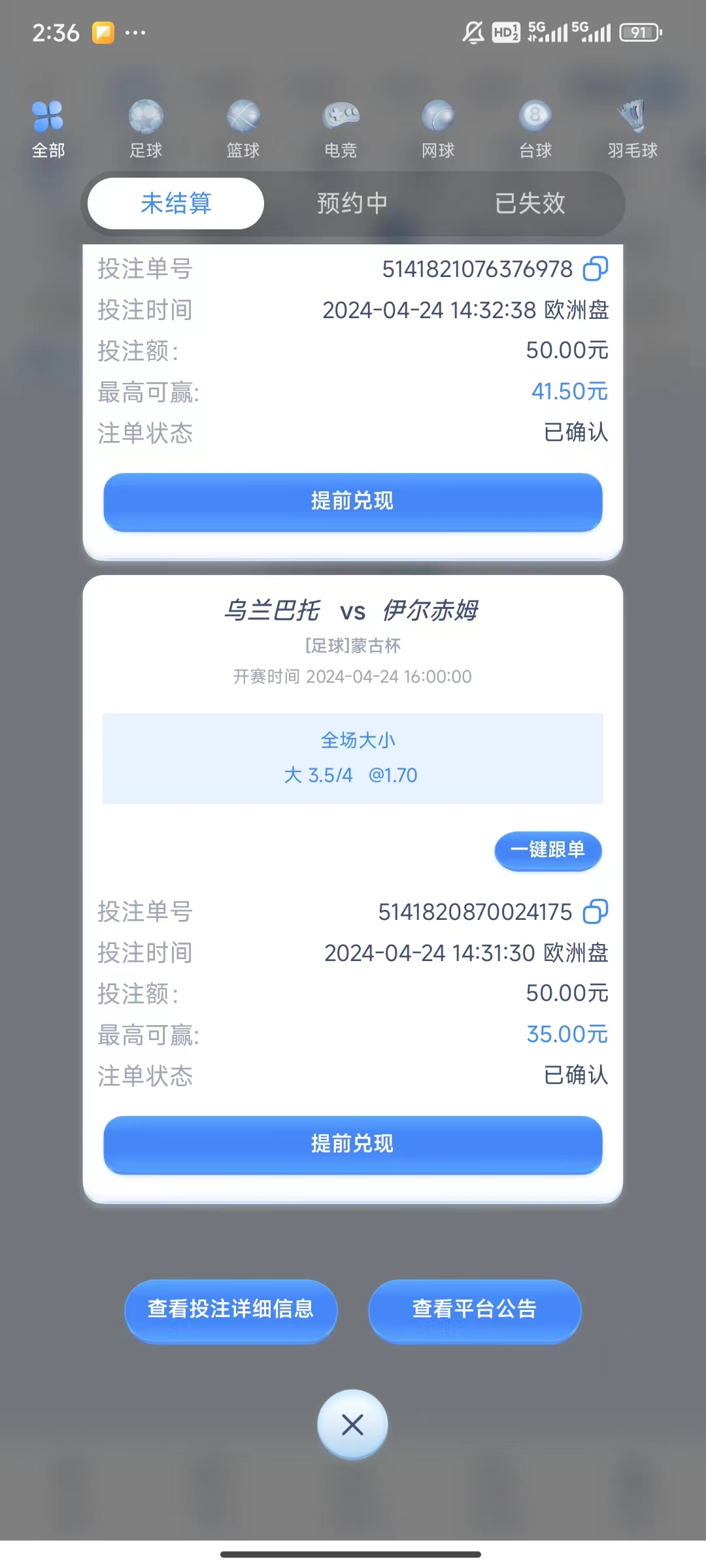Select the 未结算 tab

(x=176, y=203)
